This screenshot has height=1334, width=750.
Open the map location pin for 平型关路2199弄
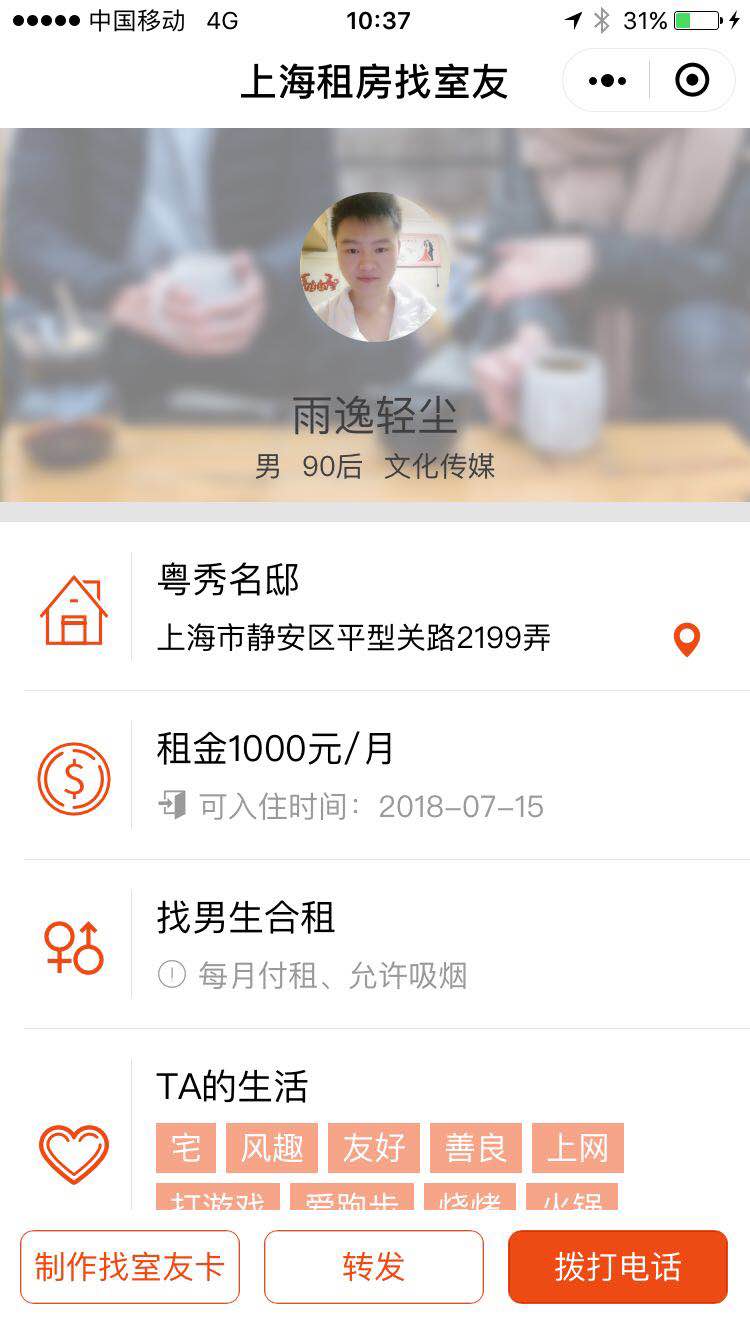[x=687, y=640]
